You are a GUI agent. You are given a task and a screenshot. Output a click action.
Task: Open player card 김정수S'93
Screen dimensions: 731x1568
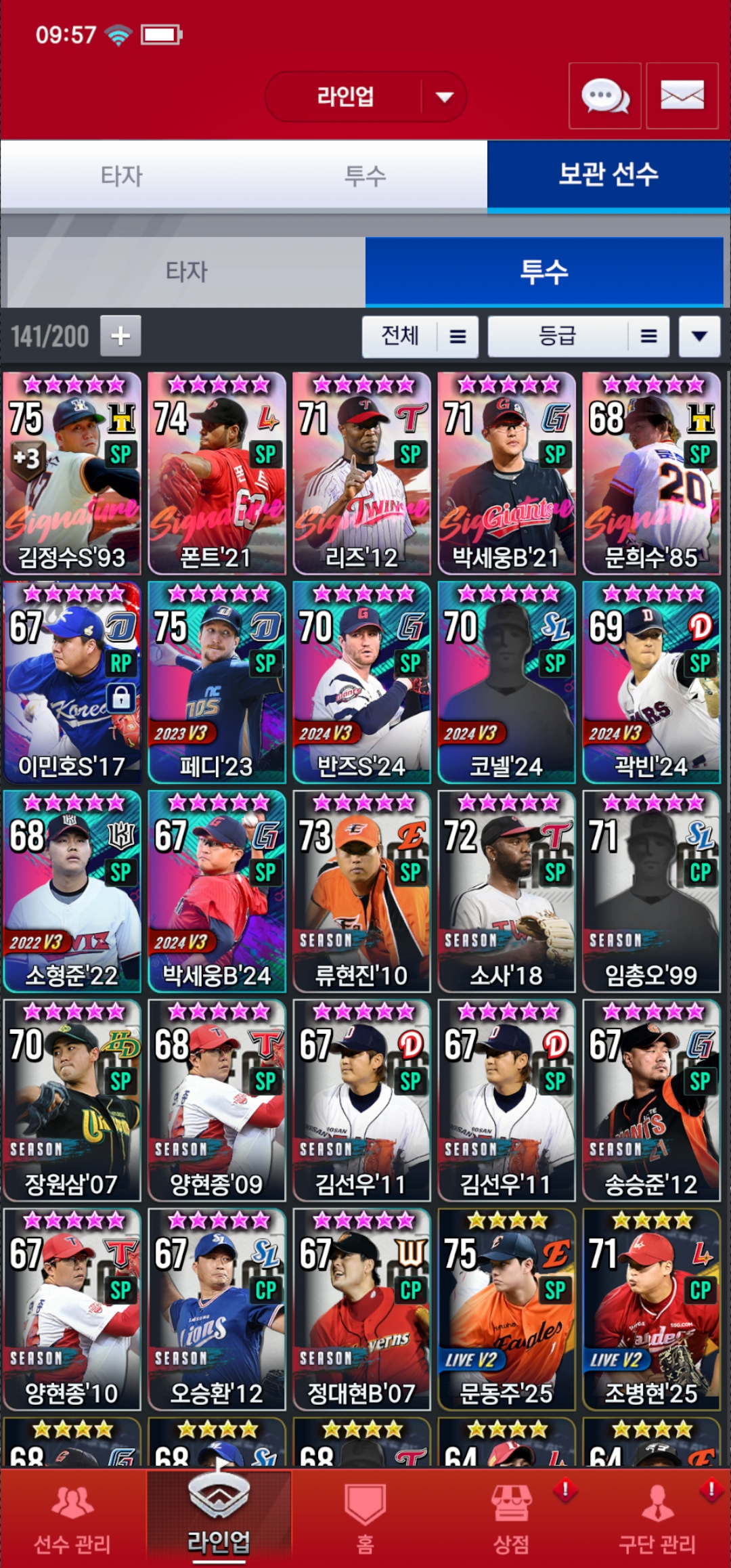pyautogui.click(x=72, y=473)
